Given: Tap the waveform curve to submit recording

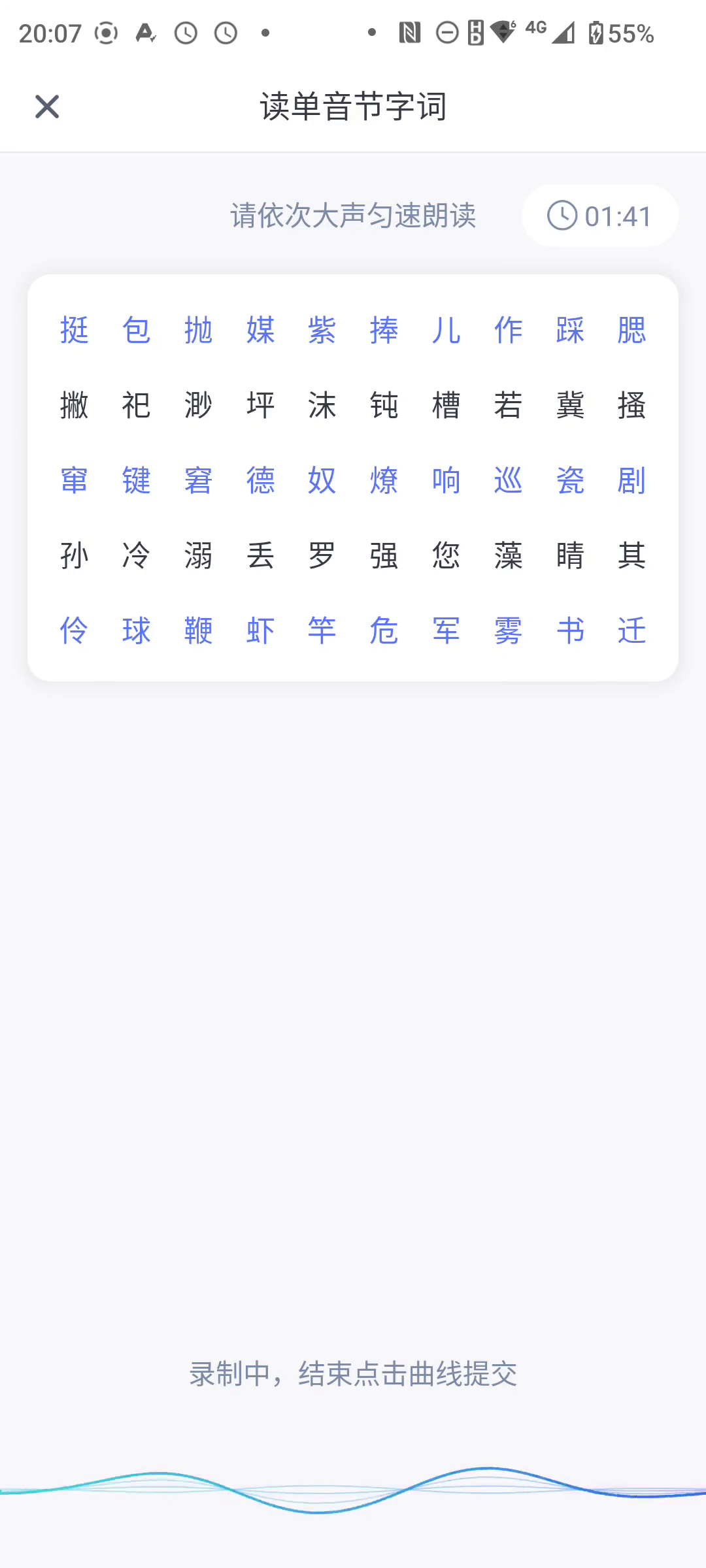Looking at the screenshot, I should tap(353, 1490).
